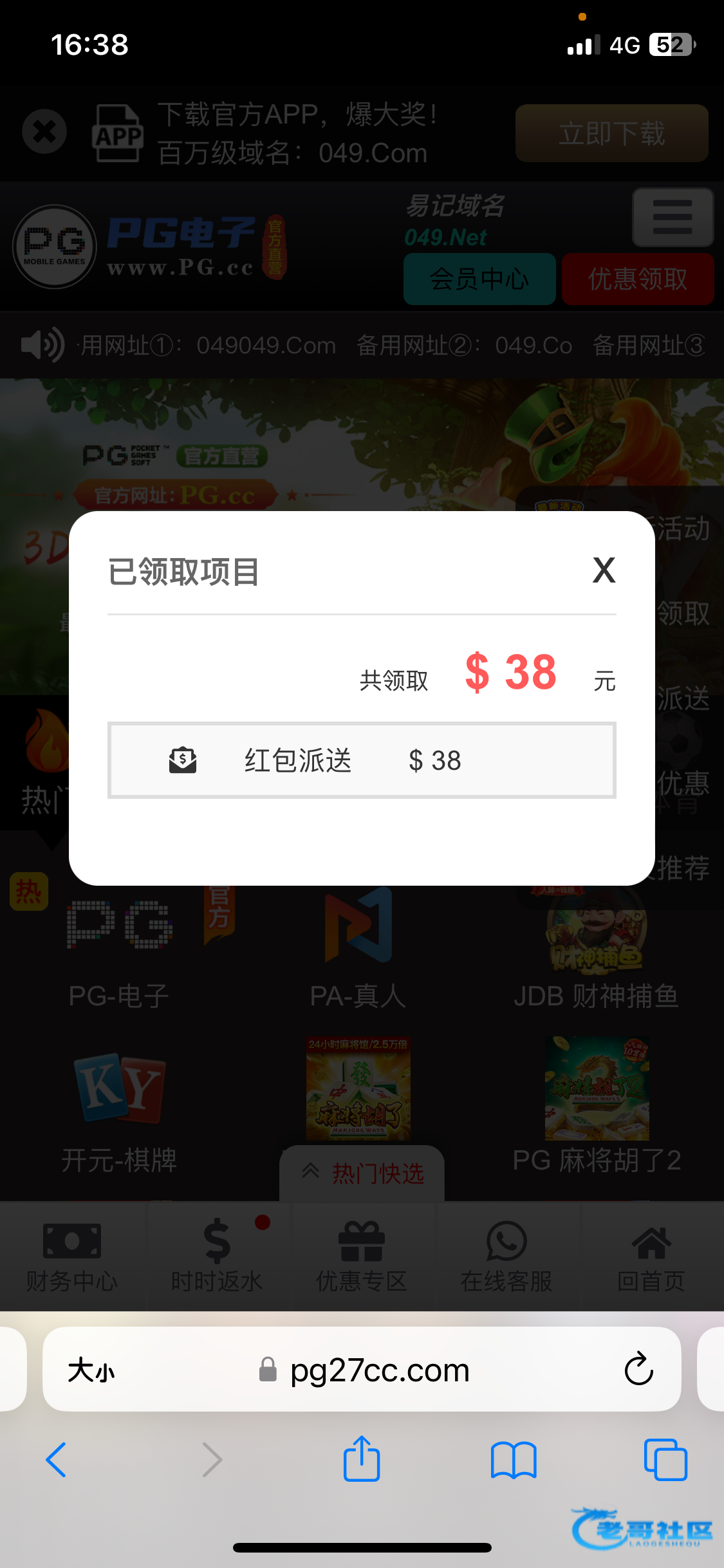
Task: Go back to the previous page
Action: [57, 1460]
